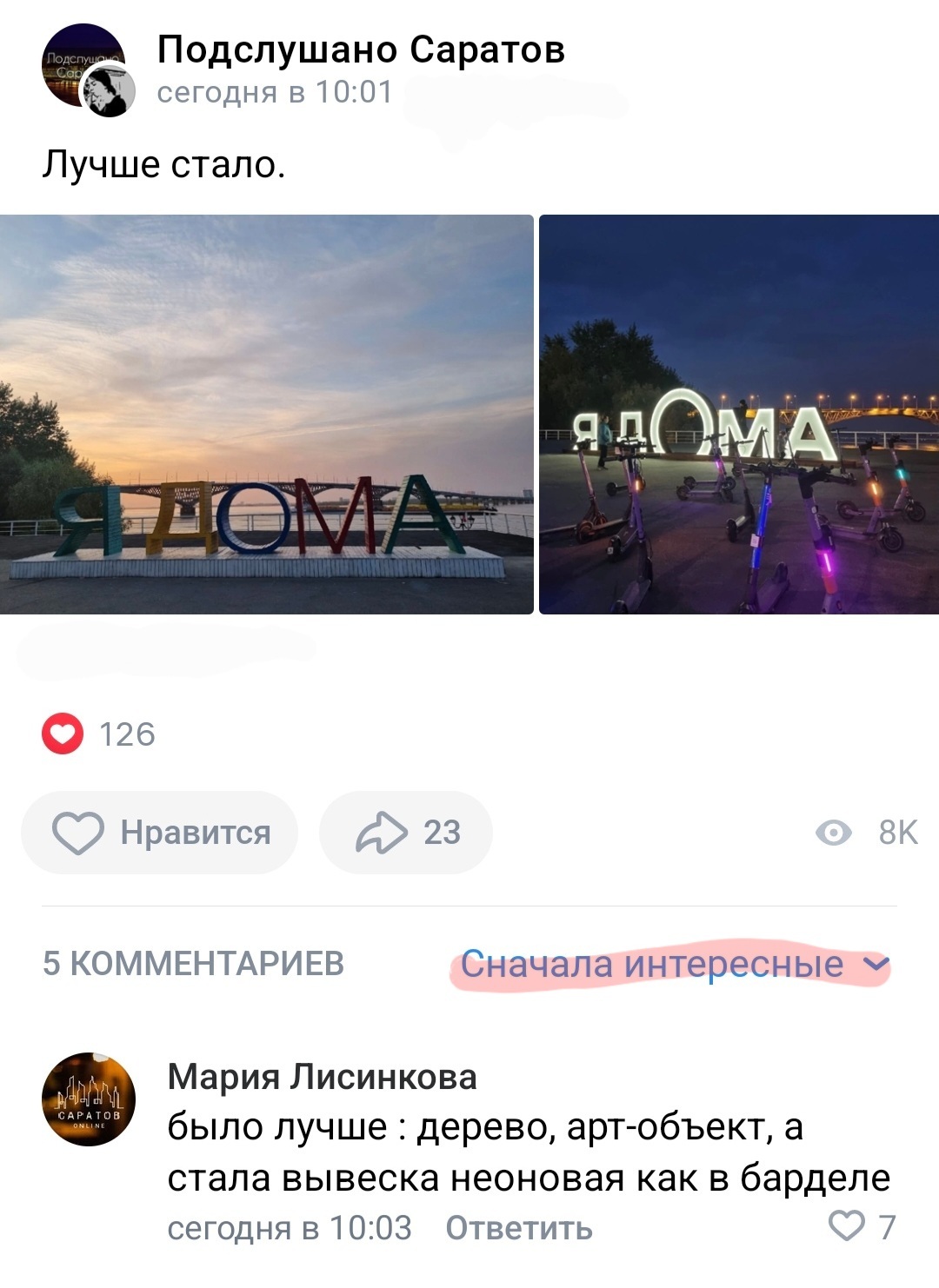Open the daytime photo of colorful letters
The image size is (939, 1288).
point(266,414)
